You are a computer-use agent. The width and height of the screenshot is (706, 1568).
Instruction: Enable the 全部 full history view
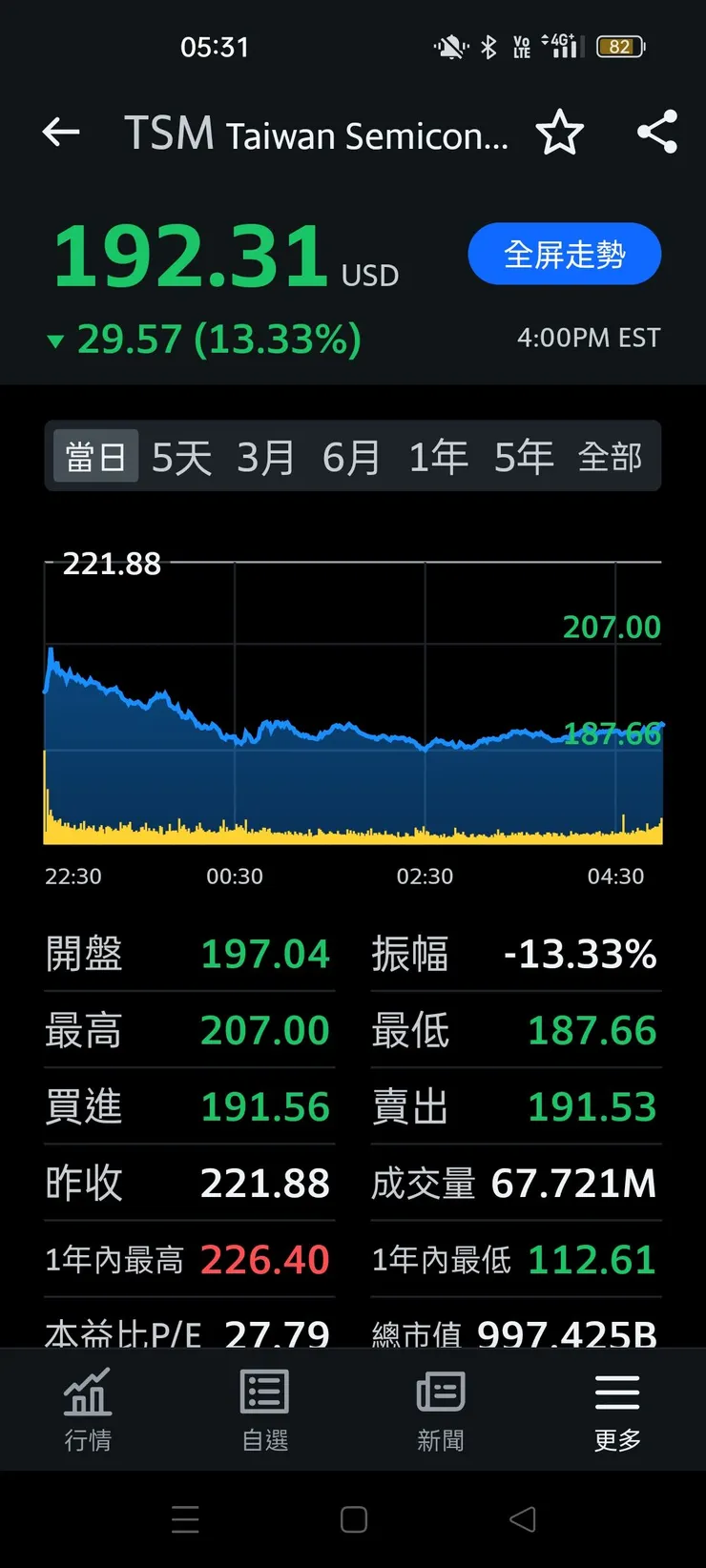(x=612, y=457)
